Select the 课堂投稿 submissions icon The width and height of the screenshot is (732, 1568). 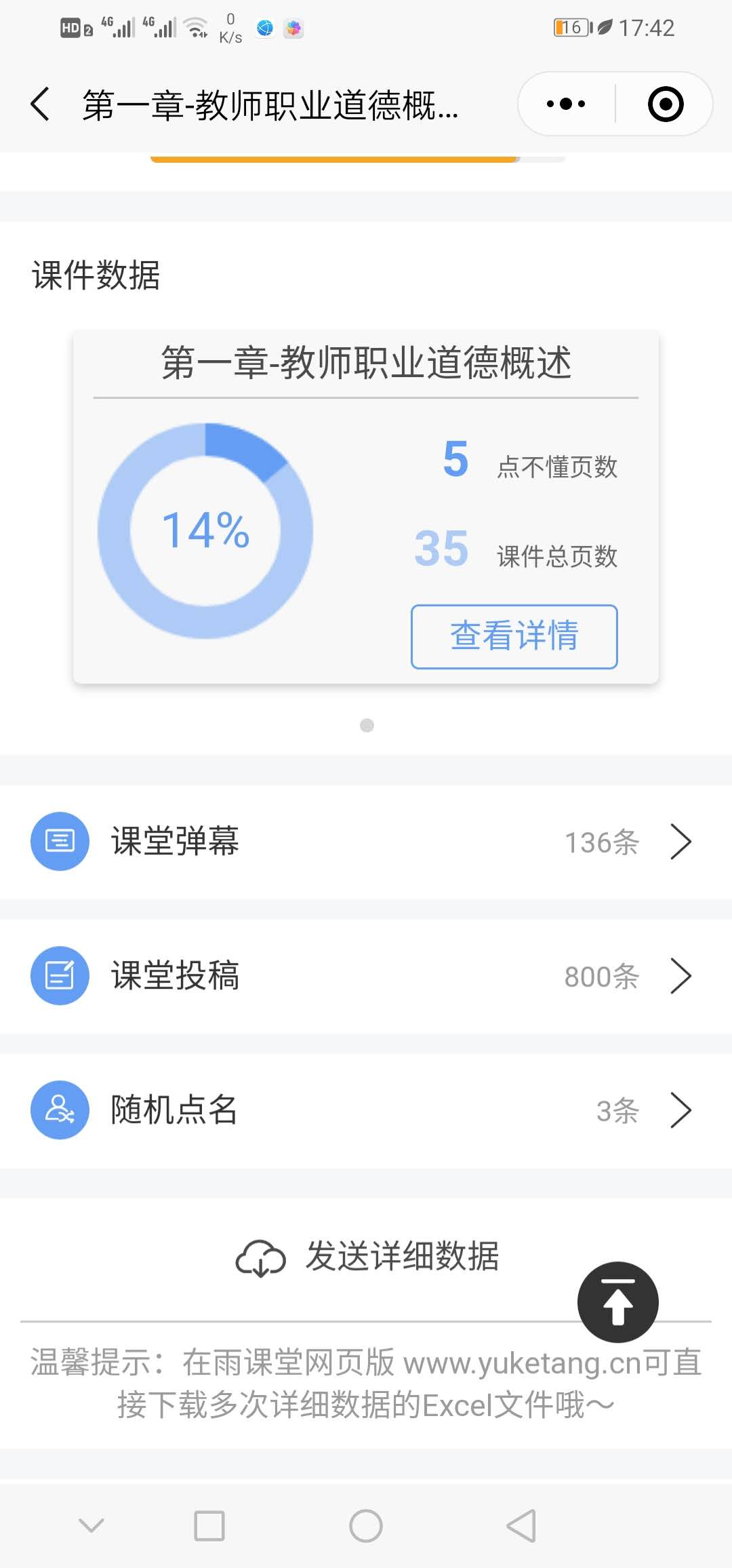(x=59, y=976)
